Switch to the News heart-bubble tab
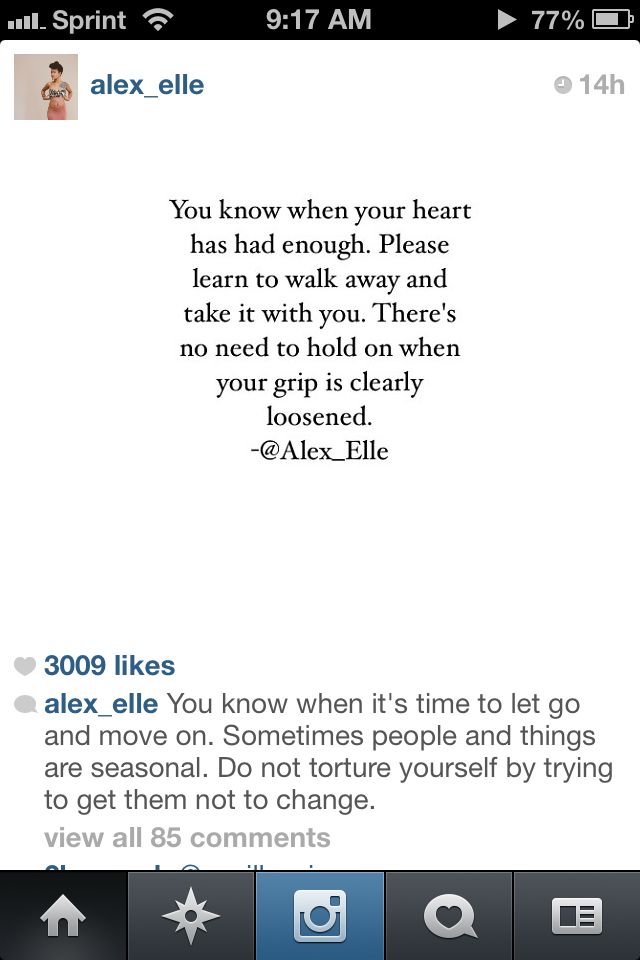 click(x=448, y=916)
